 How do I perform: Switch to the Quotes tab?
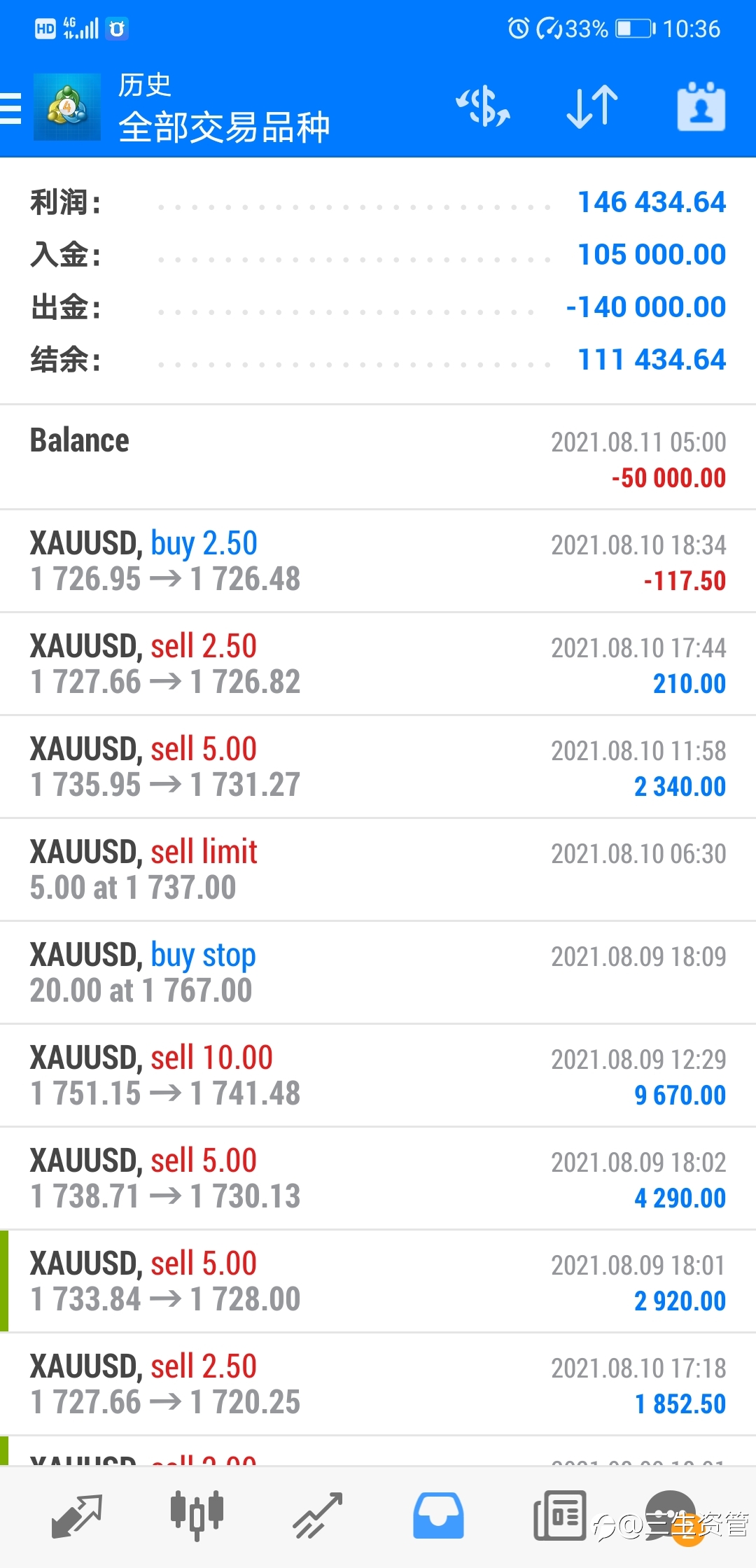pyautogui.click(x=77, y=1517)
